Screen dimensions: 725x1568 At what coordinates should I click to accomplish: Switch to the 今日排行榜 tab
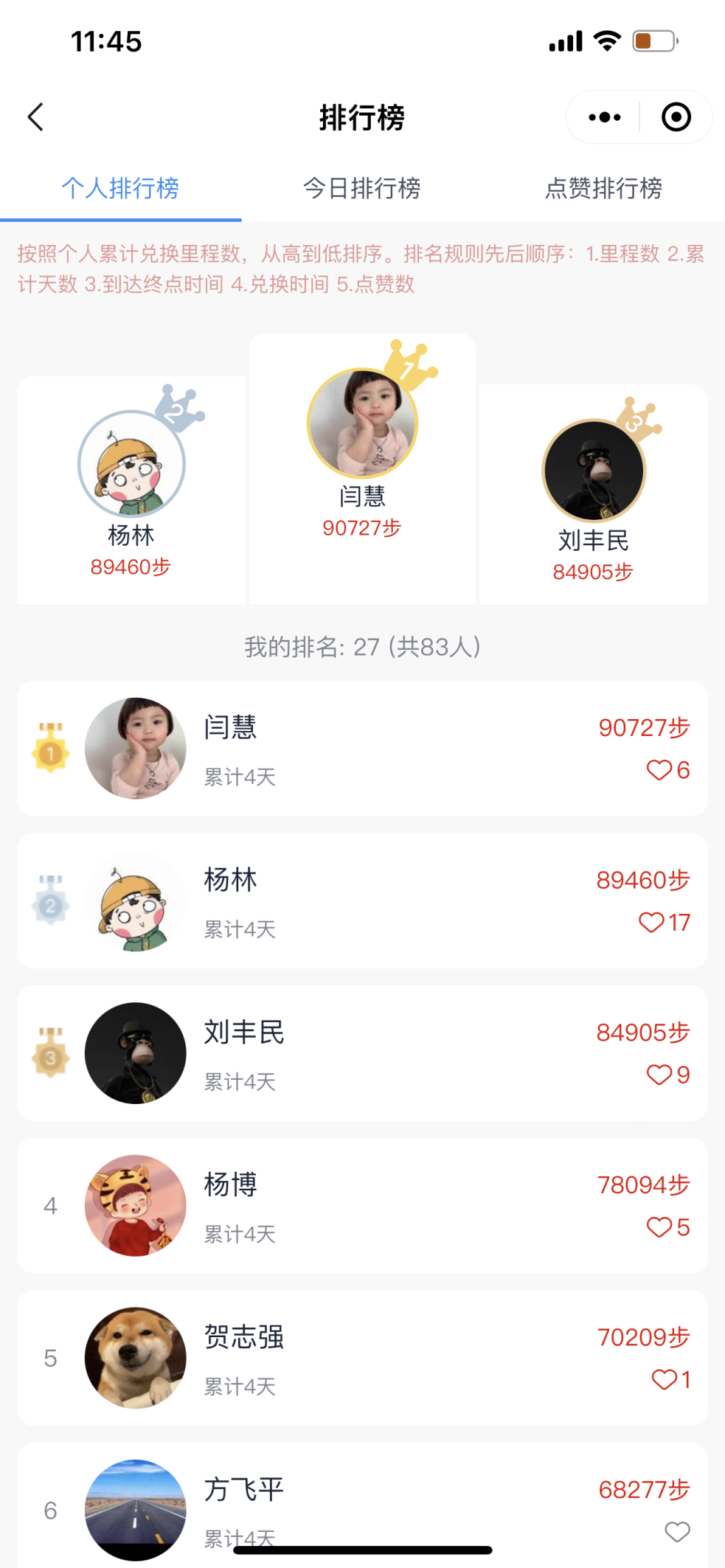[x=362, y=189]
